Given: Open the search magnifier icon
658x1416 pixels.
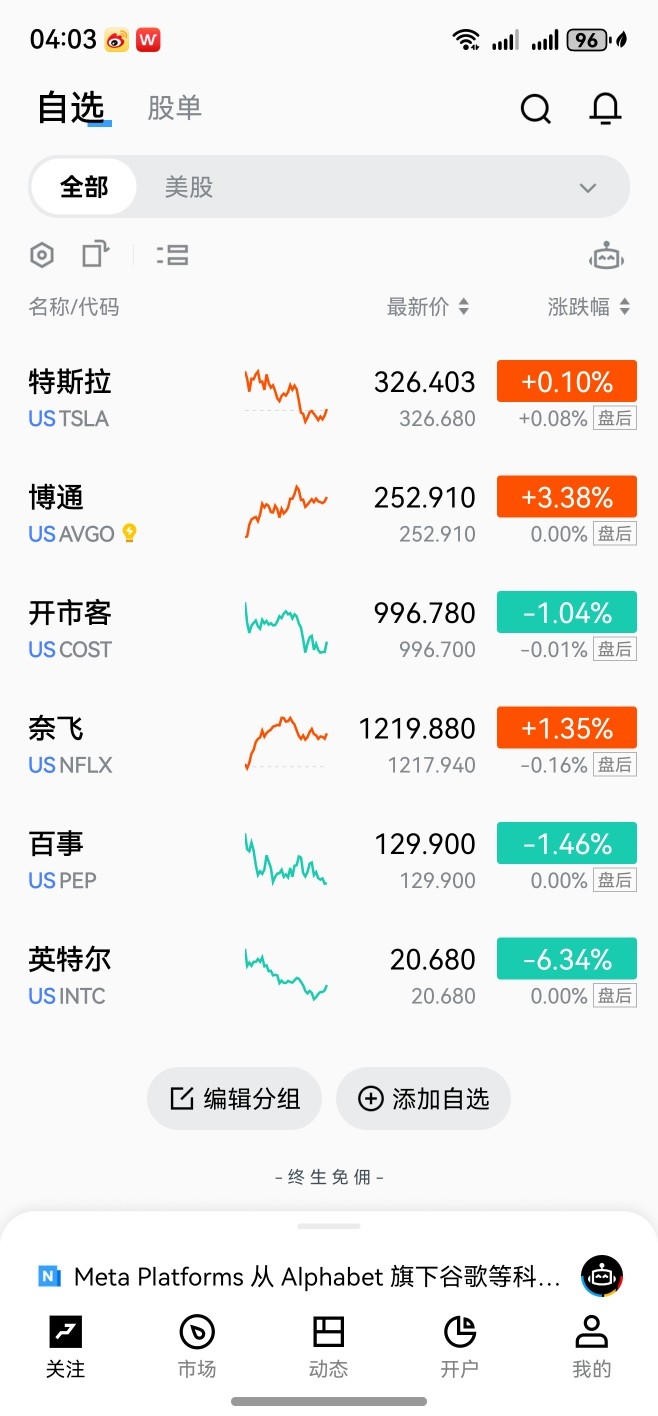Looking at the screenshot, I should coord(536,108).
